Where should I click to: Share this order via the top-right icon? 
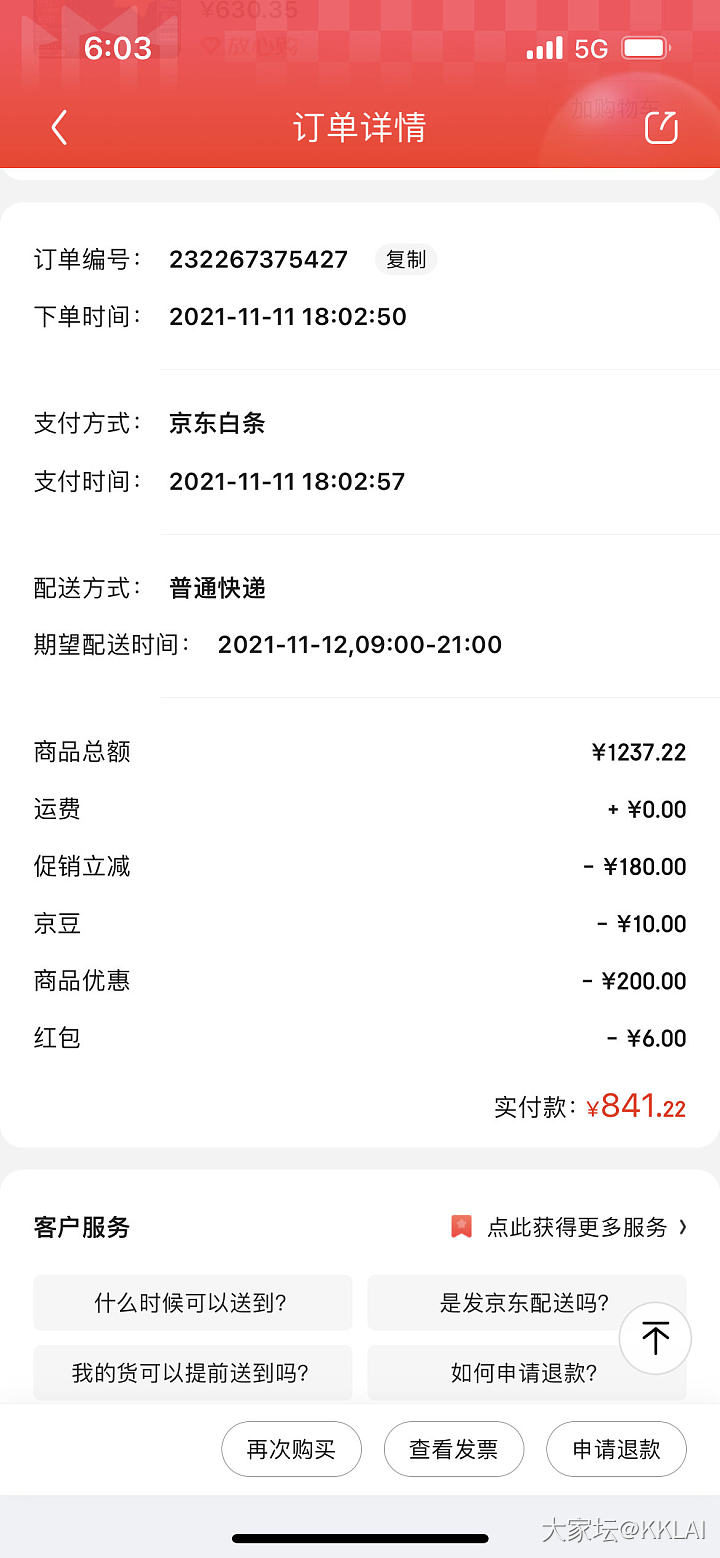(x=661, y=128)
